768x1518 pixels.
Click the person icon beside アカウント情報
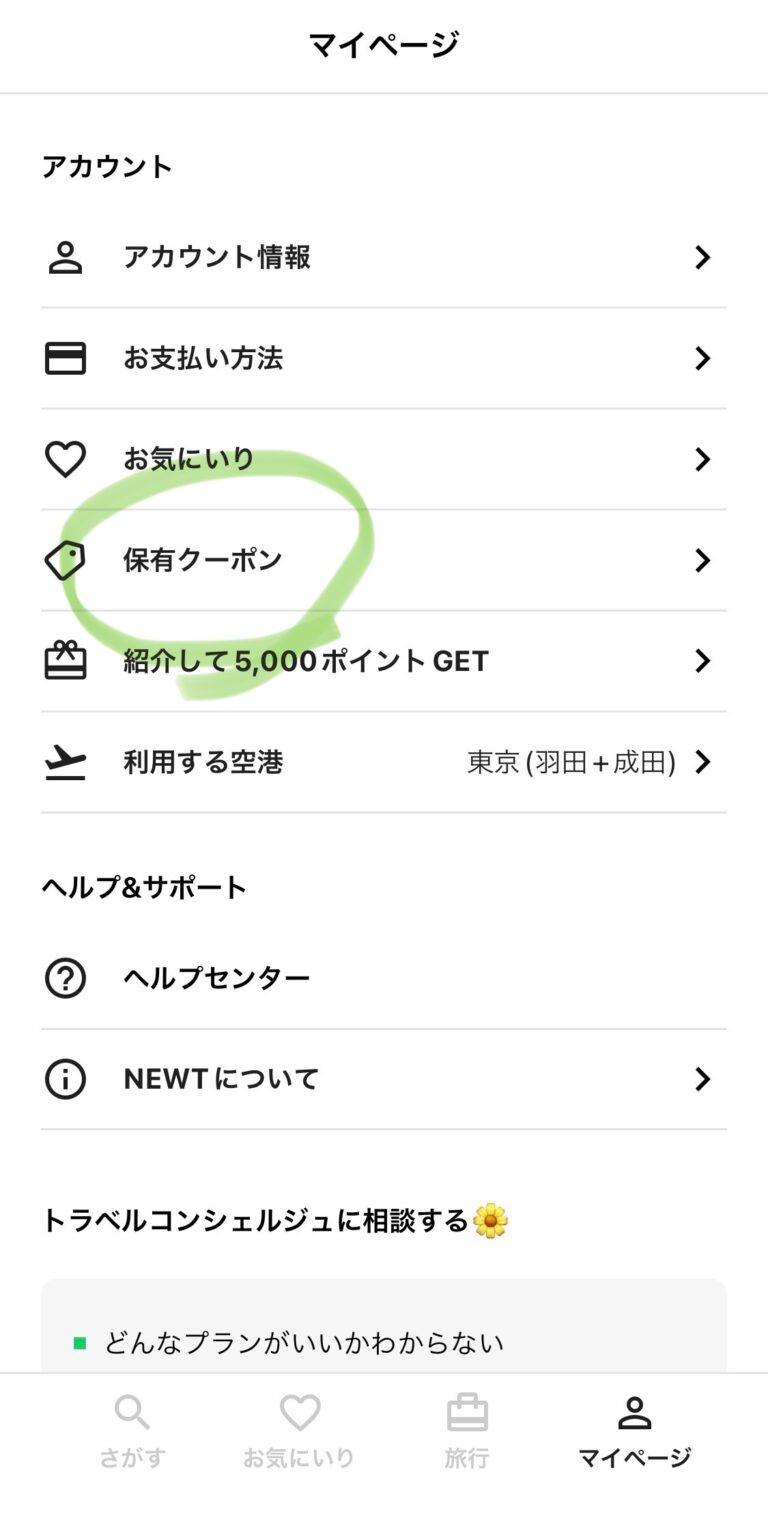pyautogui.click(x=64, y=257)
